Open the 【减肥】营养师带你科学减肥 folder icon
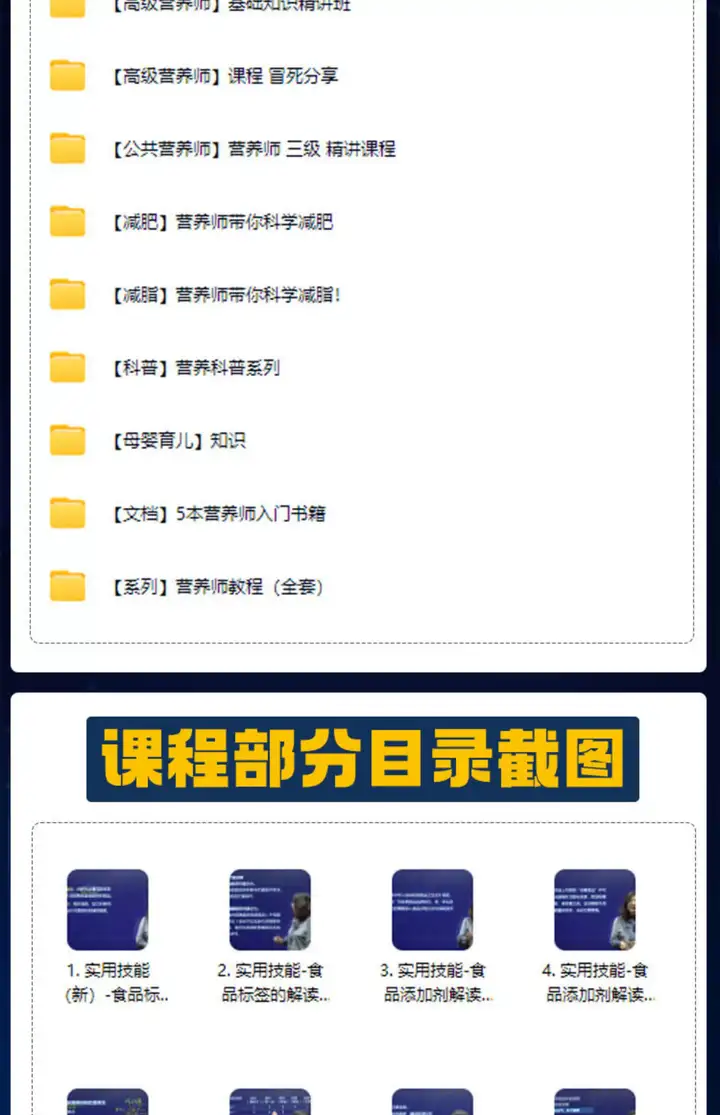This screenshot has height=1115, width=720. coord(66,221)
